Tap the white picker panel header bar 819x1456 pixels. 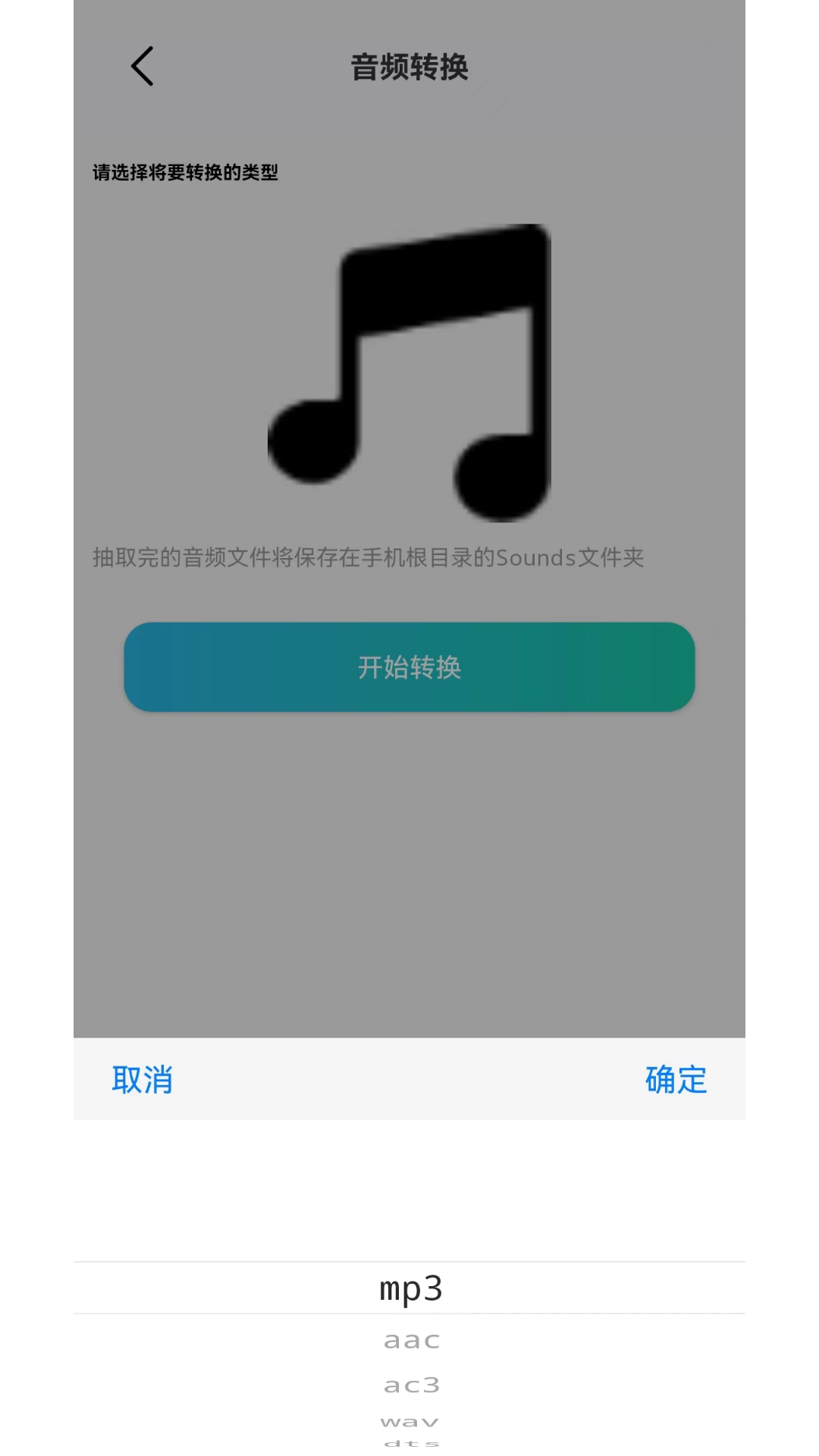[x=409, y=1079]
